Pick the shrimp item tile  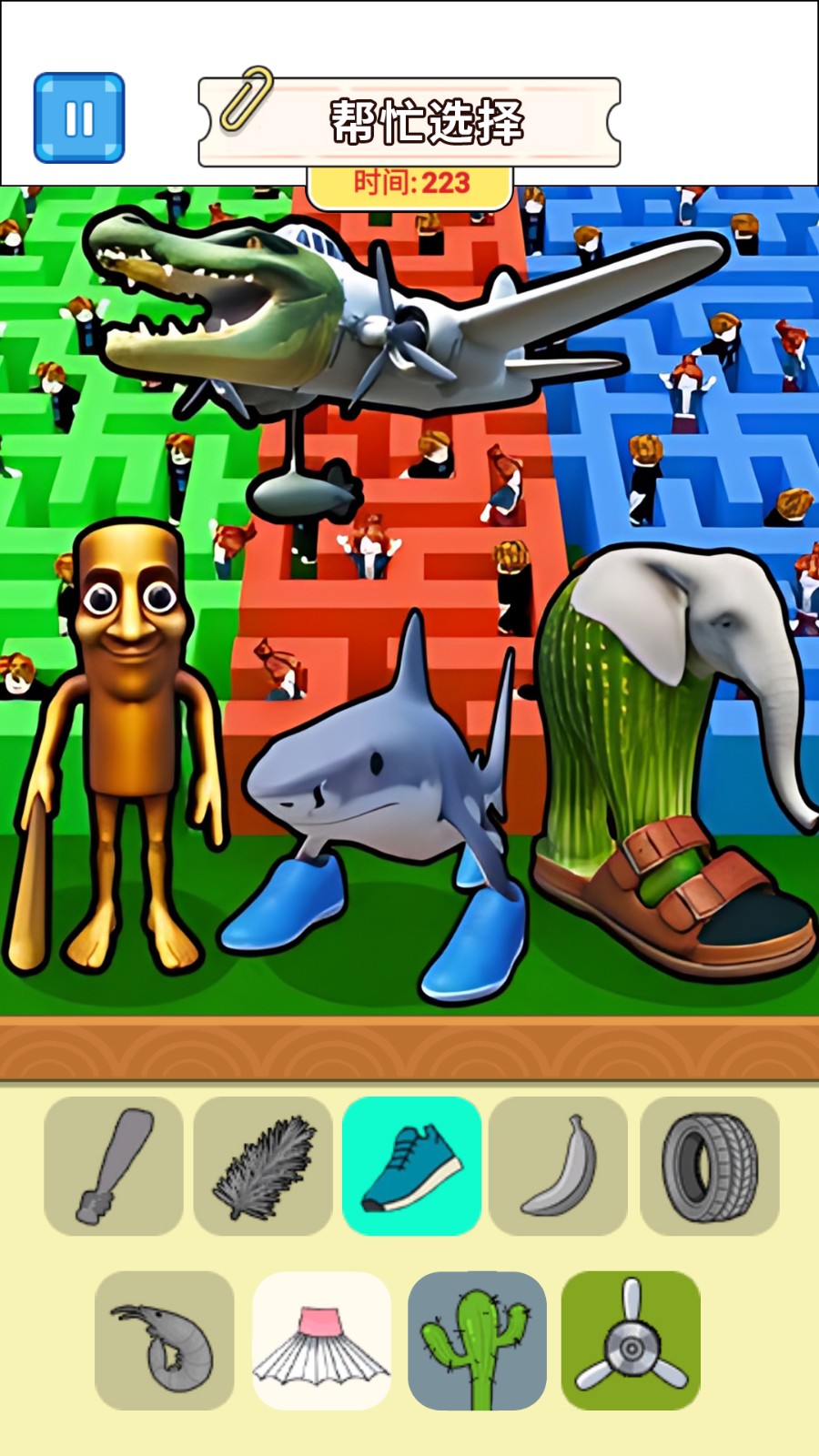click(164, 1340)
